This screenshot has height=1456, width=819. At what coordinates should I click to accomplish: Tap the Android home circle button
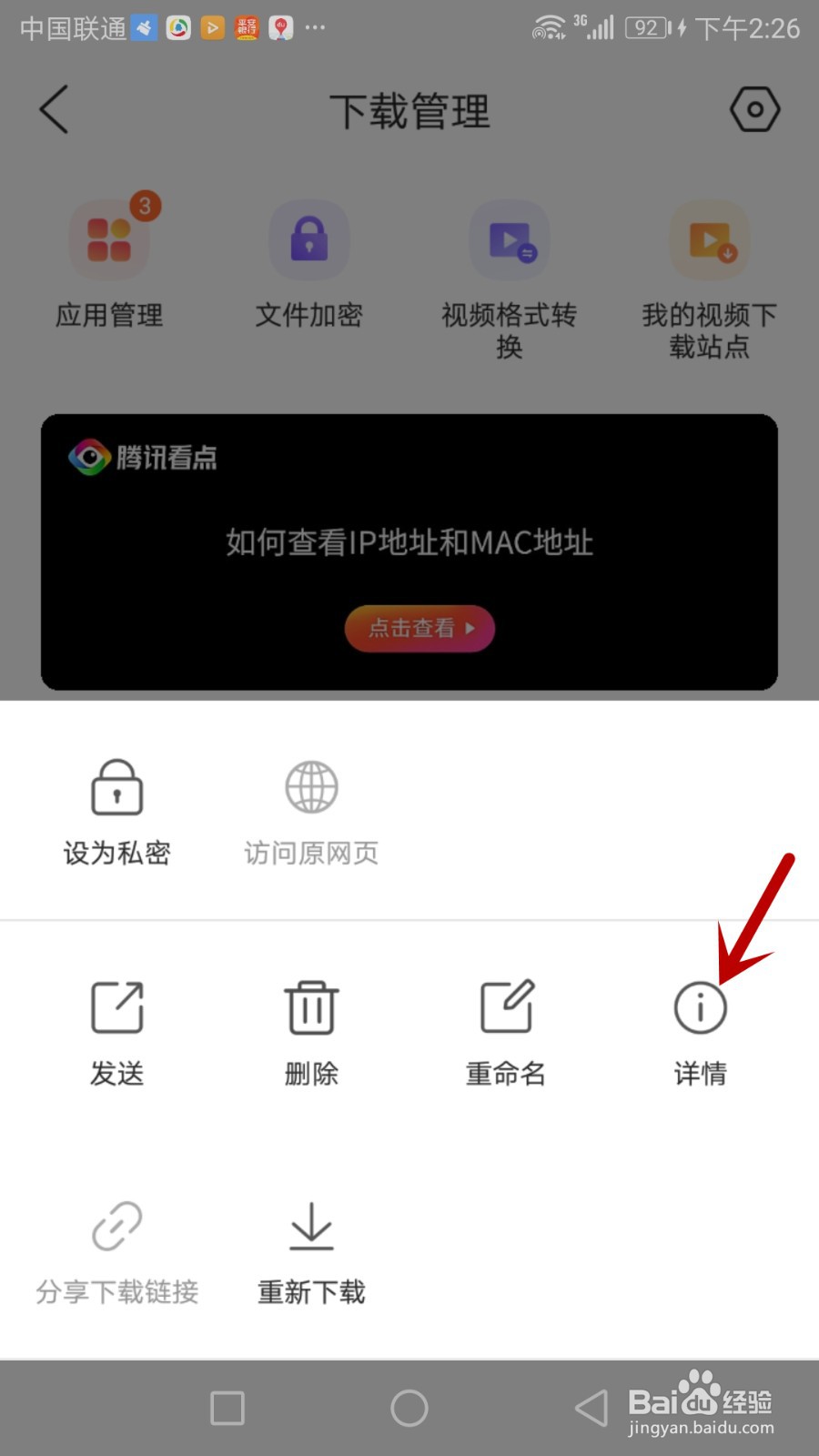(x=409, y=1407)
